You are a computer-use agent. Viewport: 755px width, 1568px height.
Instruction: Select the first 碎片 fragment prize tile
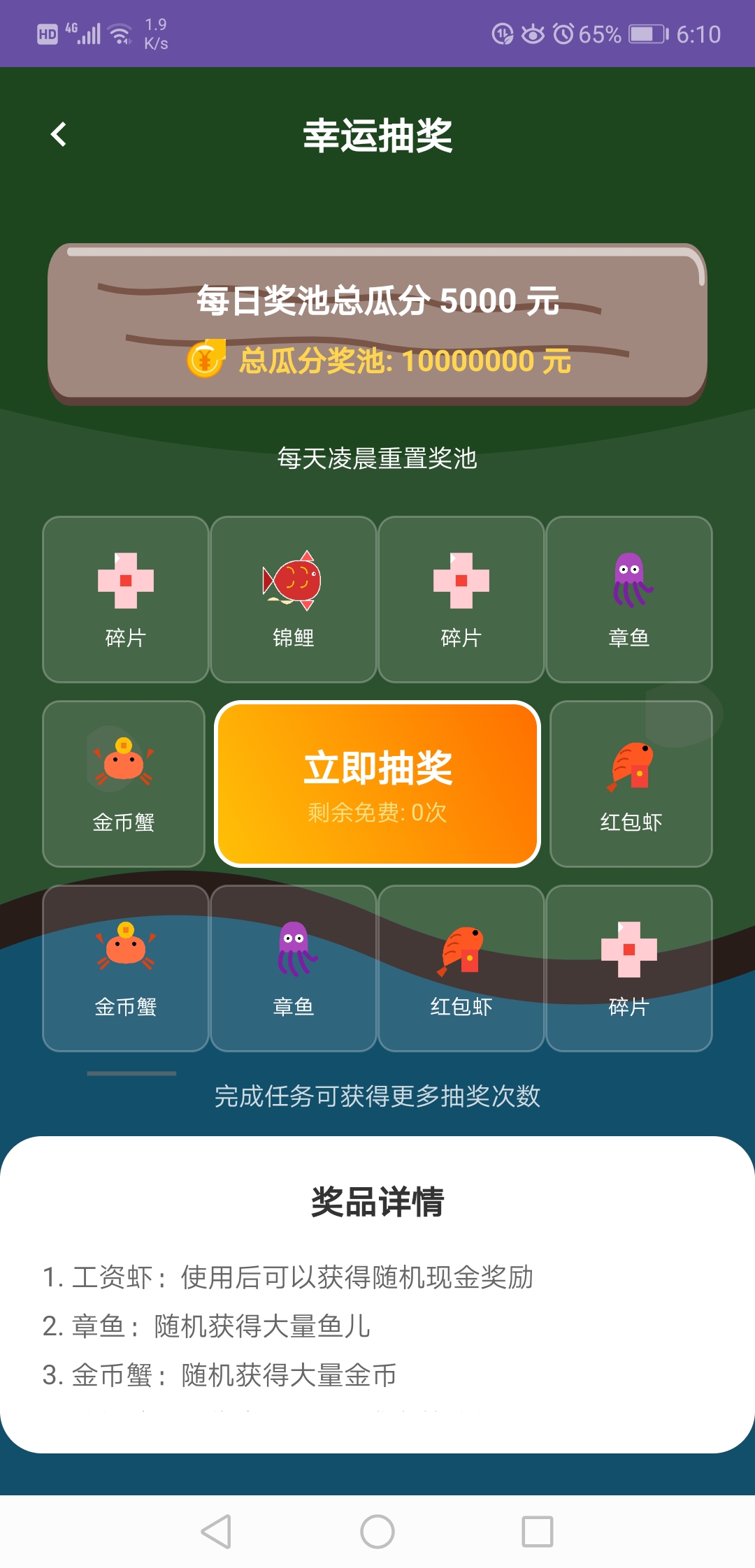pyautogui.click(x=125, y=597)
